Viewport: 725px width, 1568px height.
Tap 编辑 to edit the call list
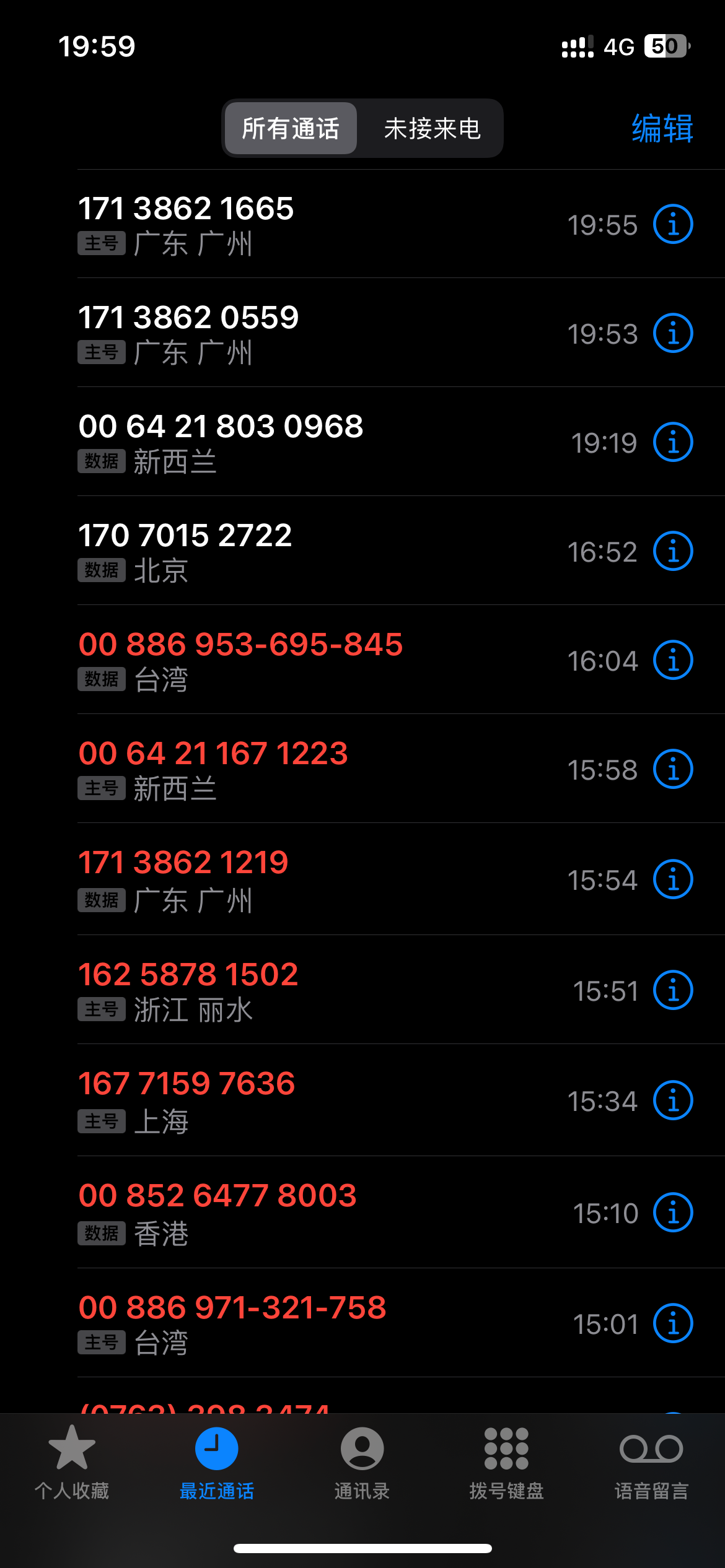[662, 129]
